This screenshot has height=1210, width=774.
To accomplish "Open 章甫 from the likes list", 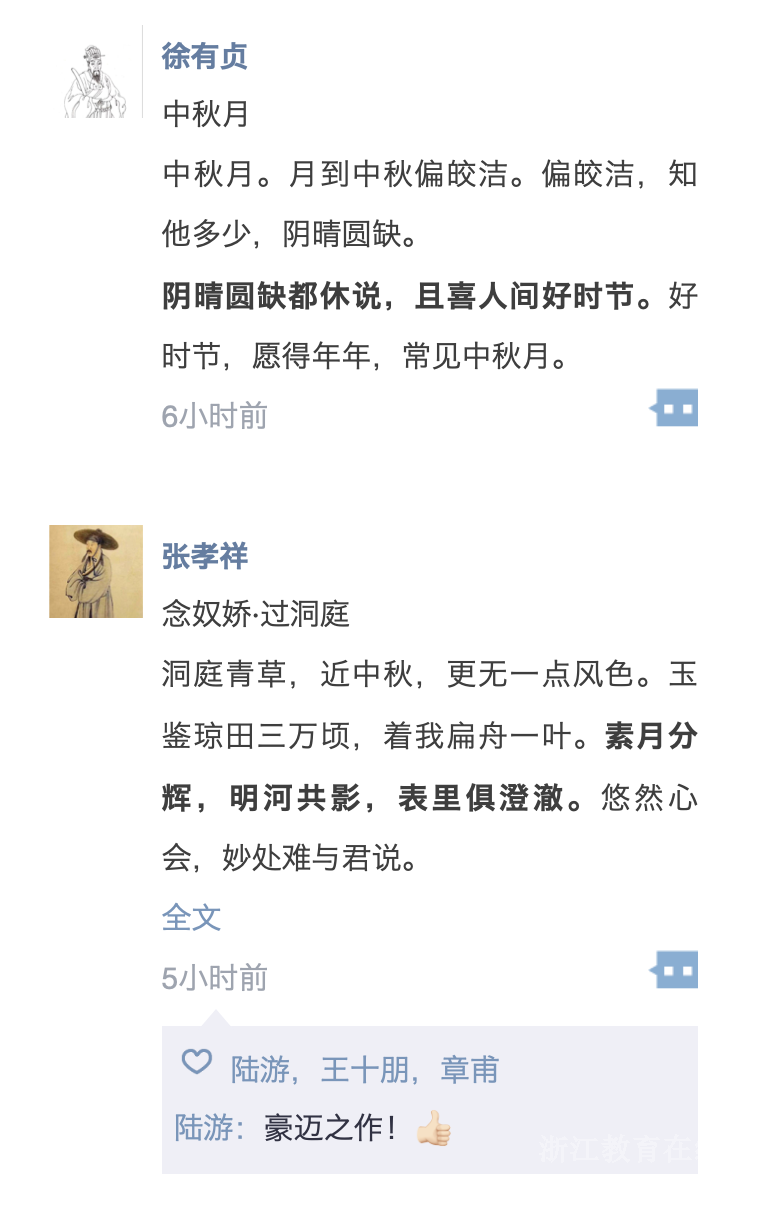I will (x=469, y=1069).
